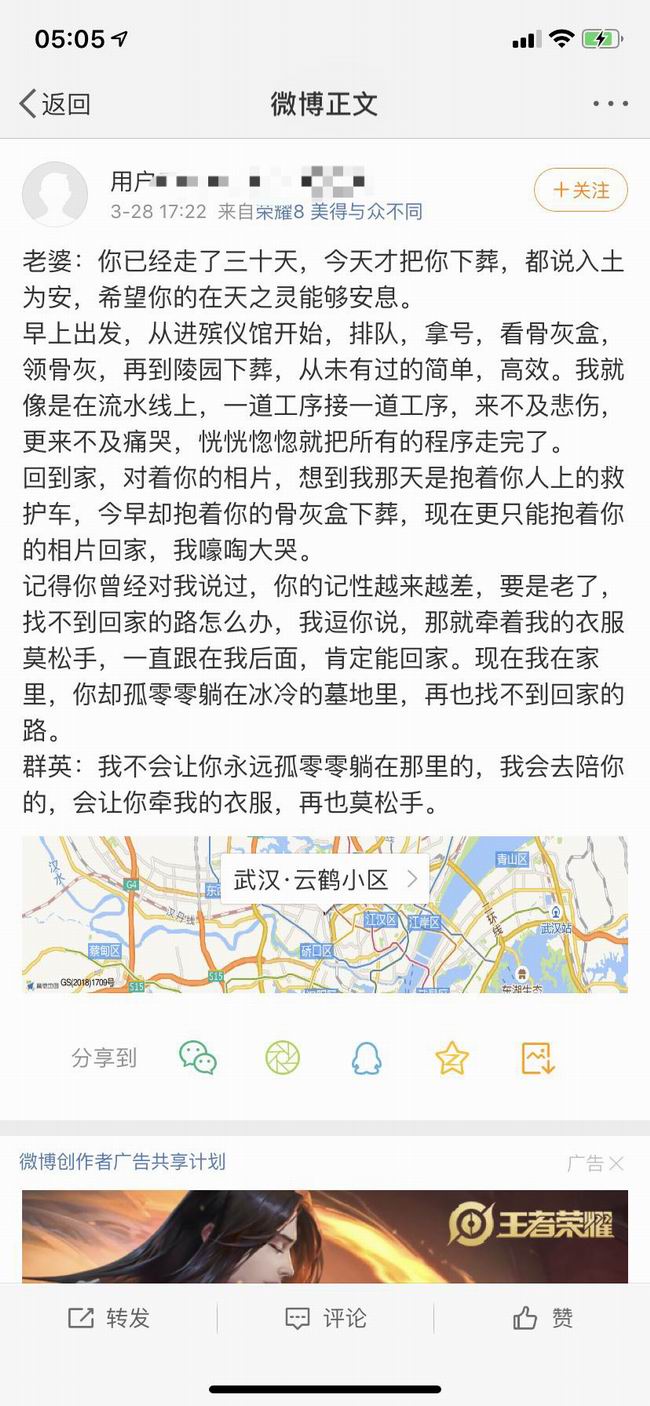Share the post to QQ

[x=367, y=1057]
